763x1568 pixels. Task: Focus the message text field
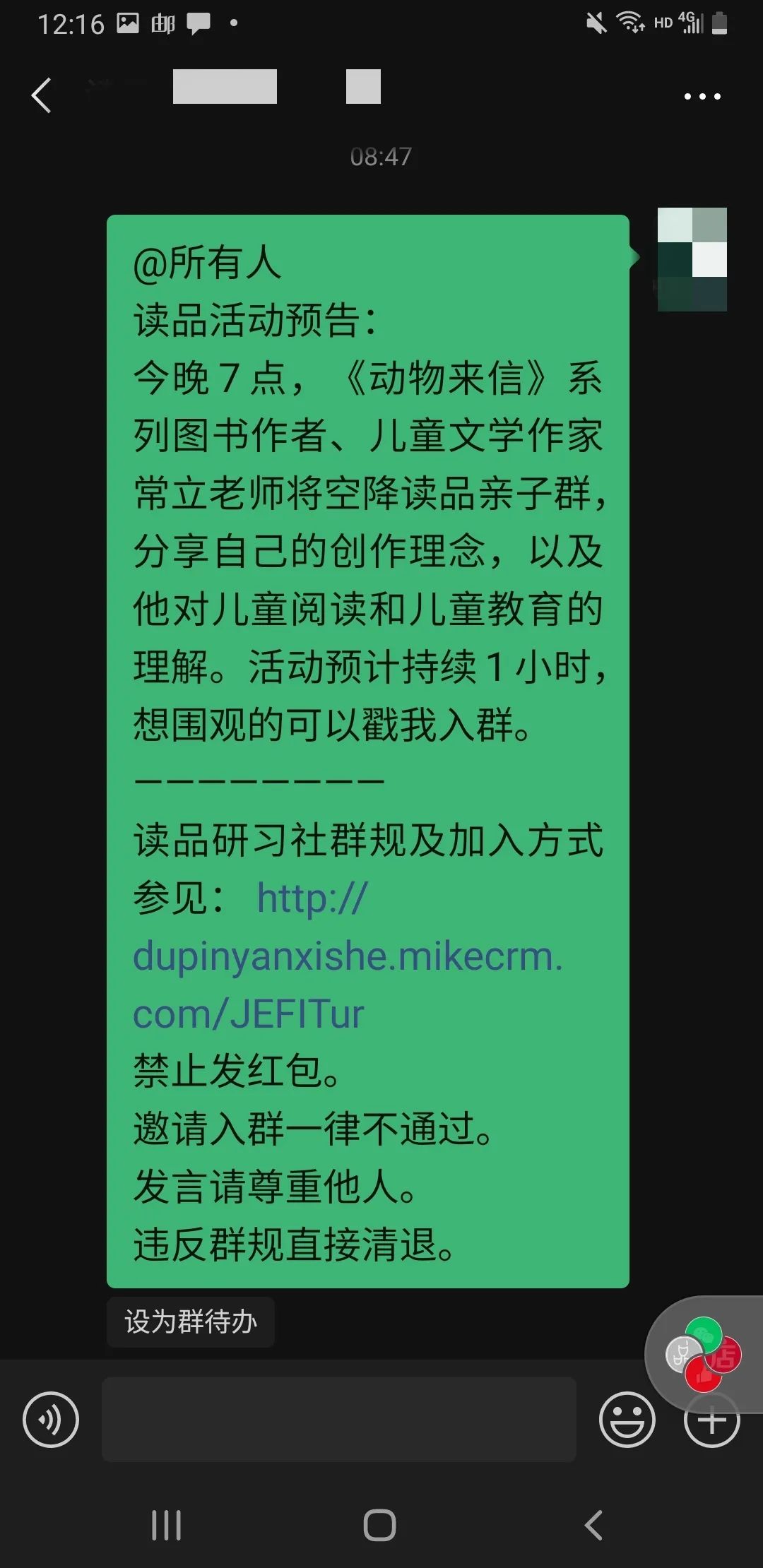point(339,1419)
